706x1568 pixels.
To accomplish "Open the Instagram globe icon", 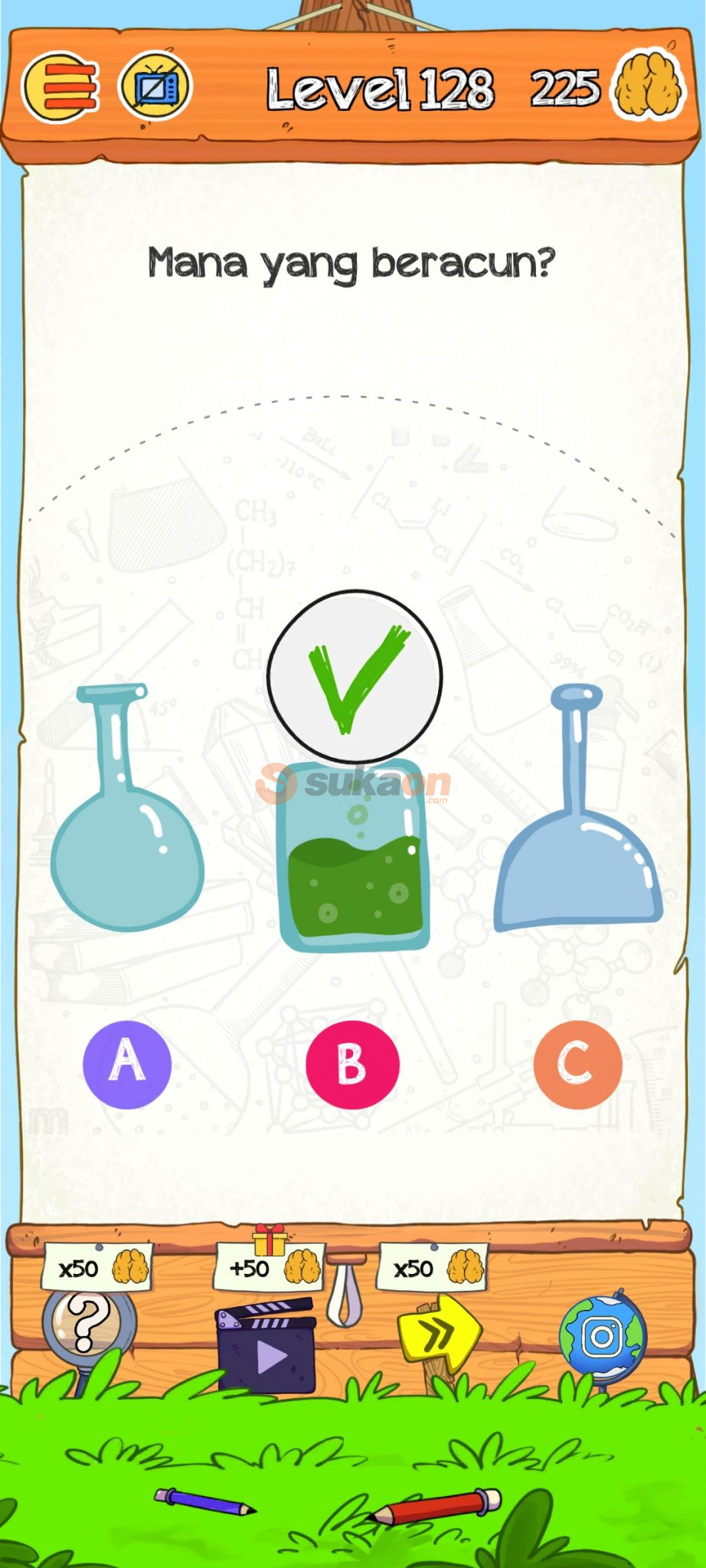I will coord(603,1338).
